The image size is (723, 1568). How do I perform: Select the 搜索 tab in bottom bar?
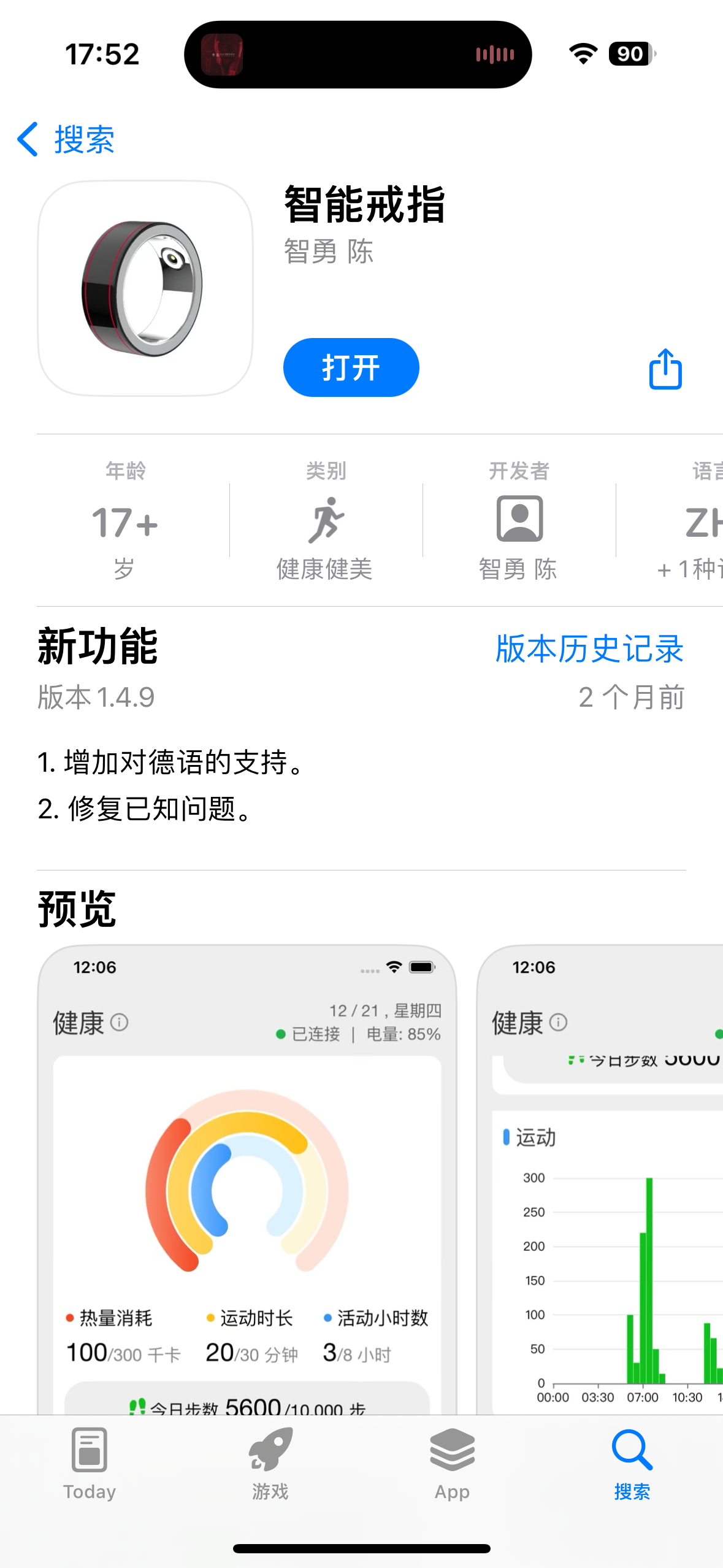pyautogui.click(x=632, y=1463)
